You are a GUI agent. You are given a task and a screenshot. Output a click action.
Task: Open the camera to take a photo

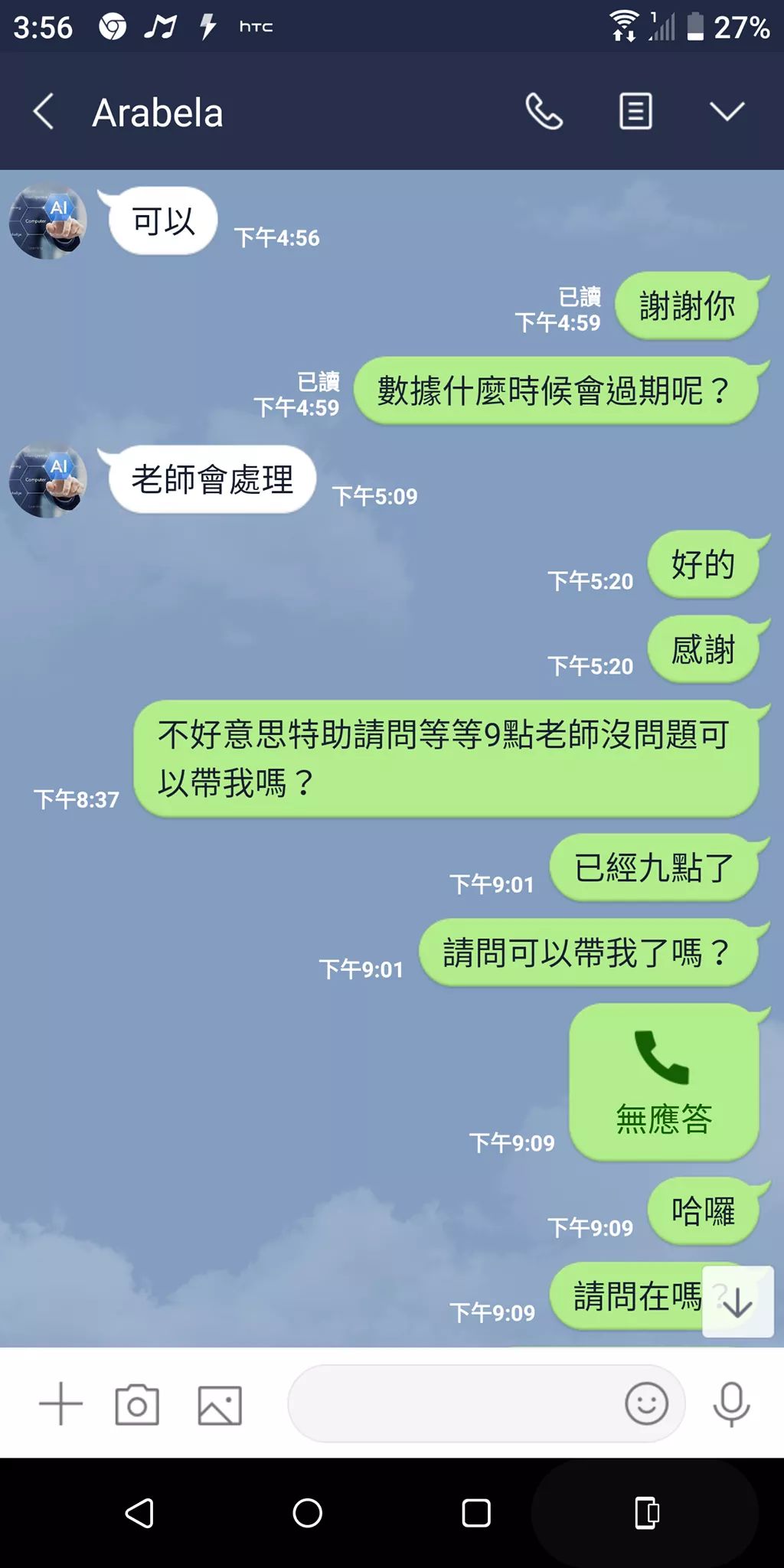pyautogui.click(x=137, y=1404)
